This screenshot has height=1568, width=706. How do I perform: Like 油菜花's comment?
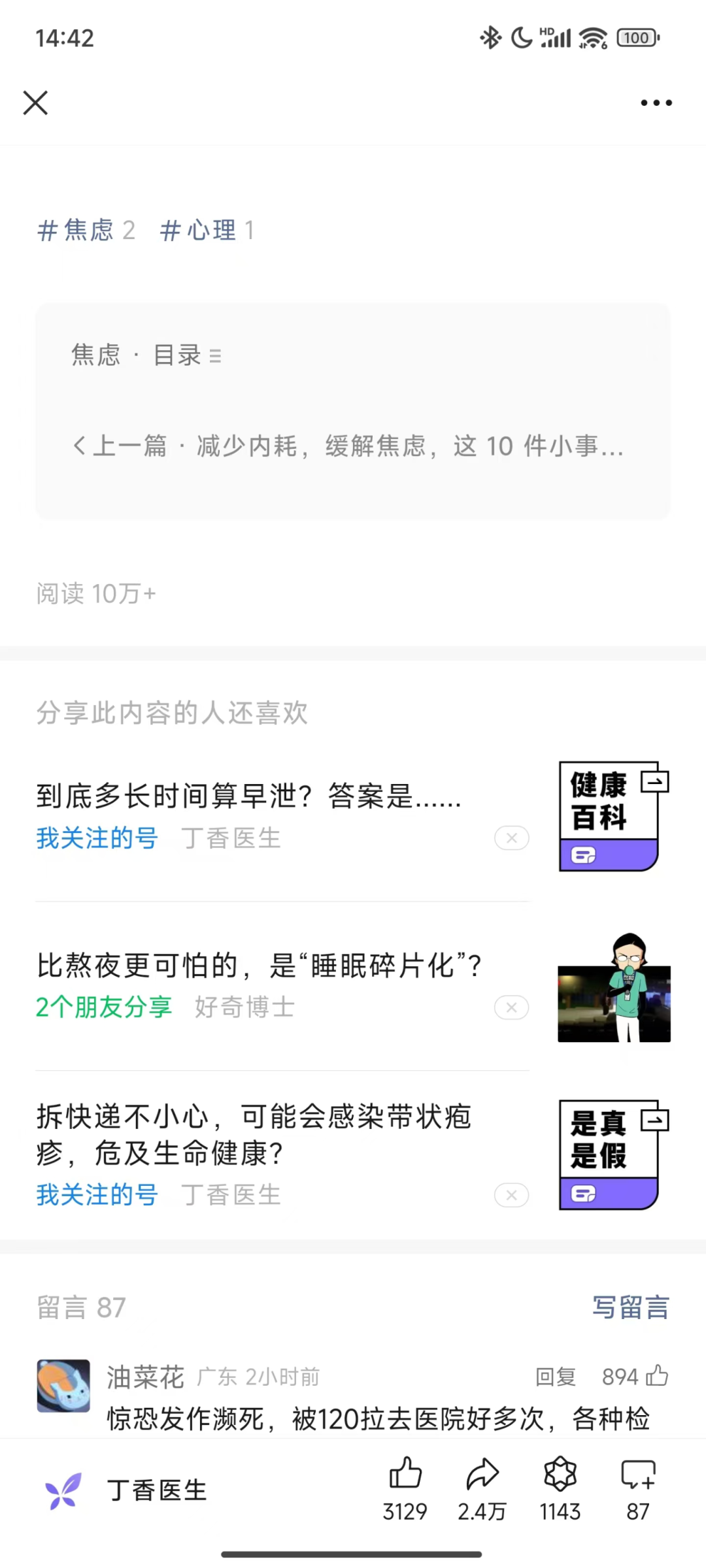point(656,1376)
